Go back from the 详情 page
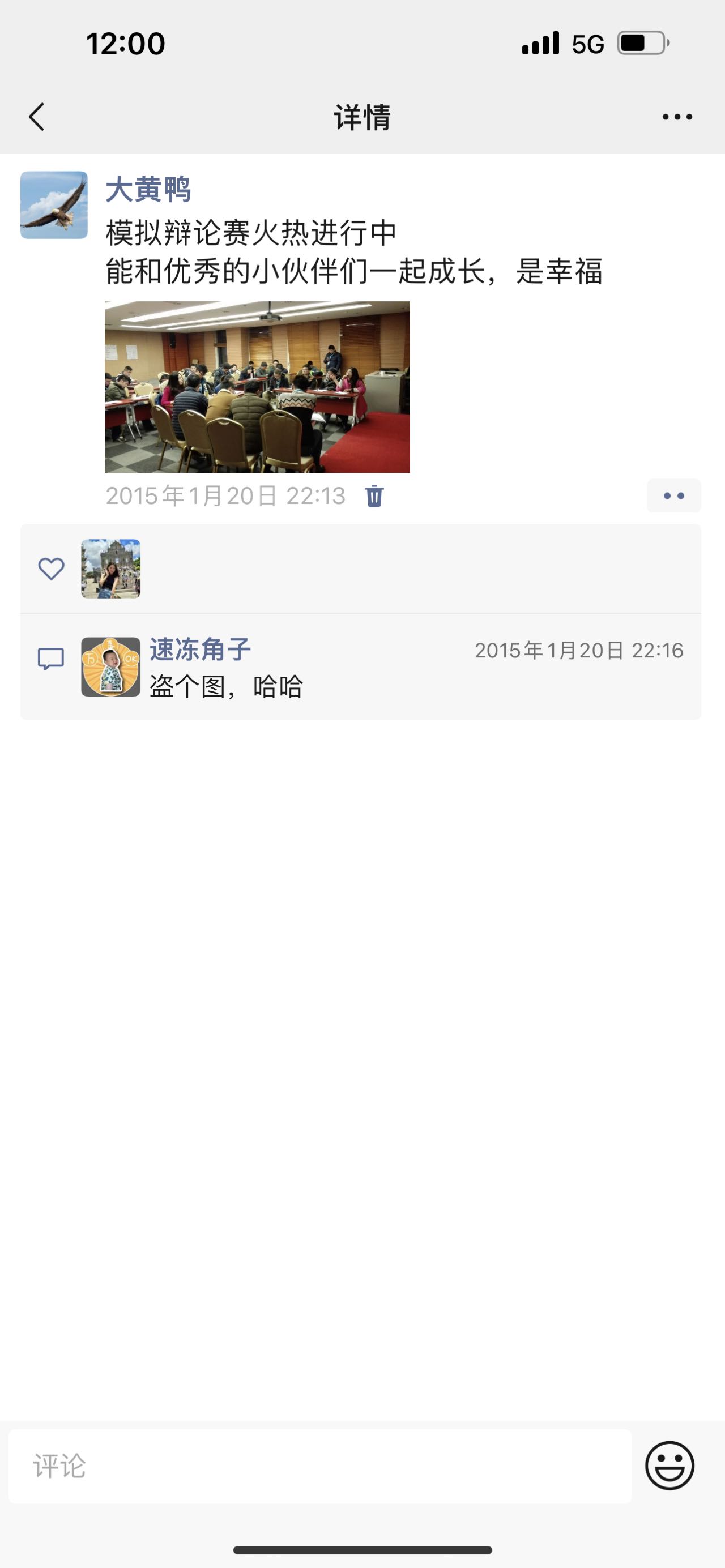This screenshot has width=725, height=1568. point(37,116)
